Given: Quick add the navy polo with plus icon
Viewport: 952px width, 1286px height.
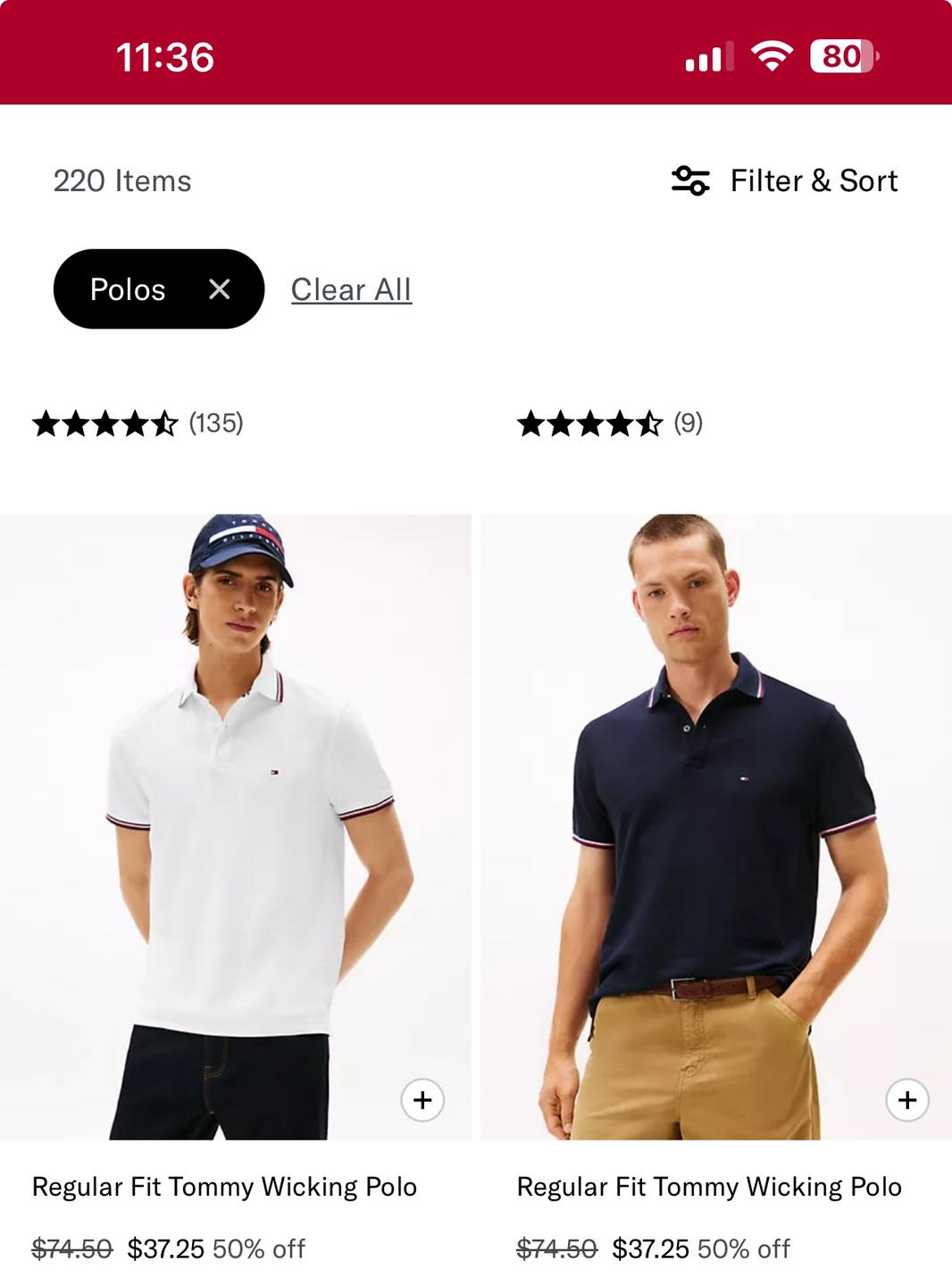Looking at the screenshot, I should tap(906, 1099).
